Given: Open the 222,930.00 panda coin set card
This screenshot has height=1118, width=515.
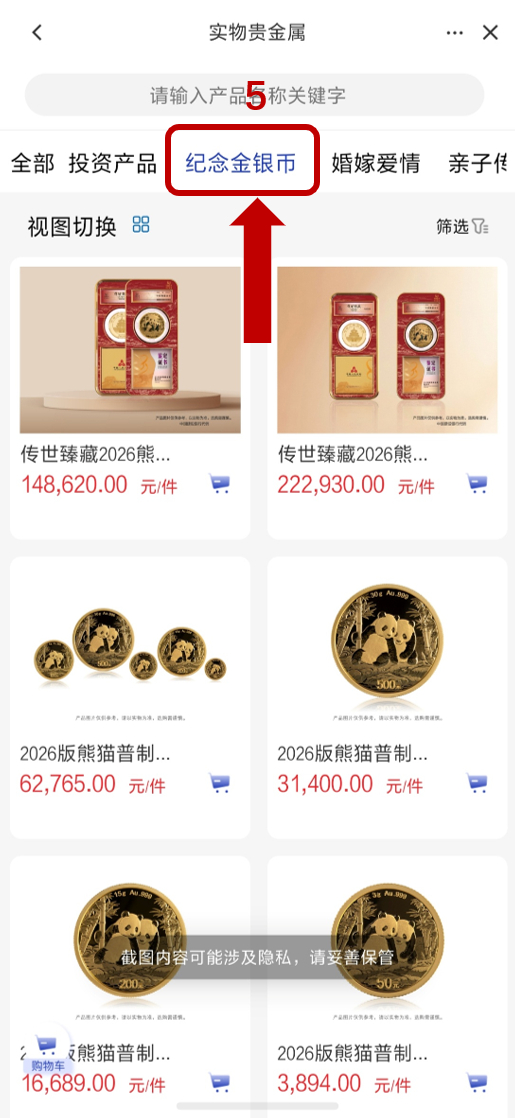Looking at the screenshot, I should [387, 398].
